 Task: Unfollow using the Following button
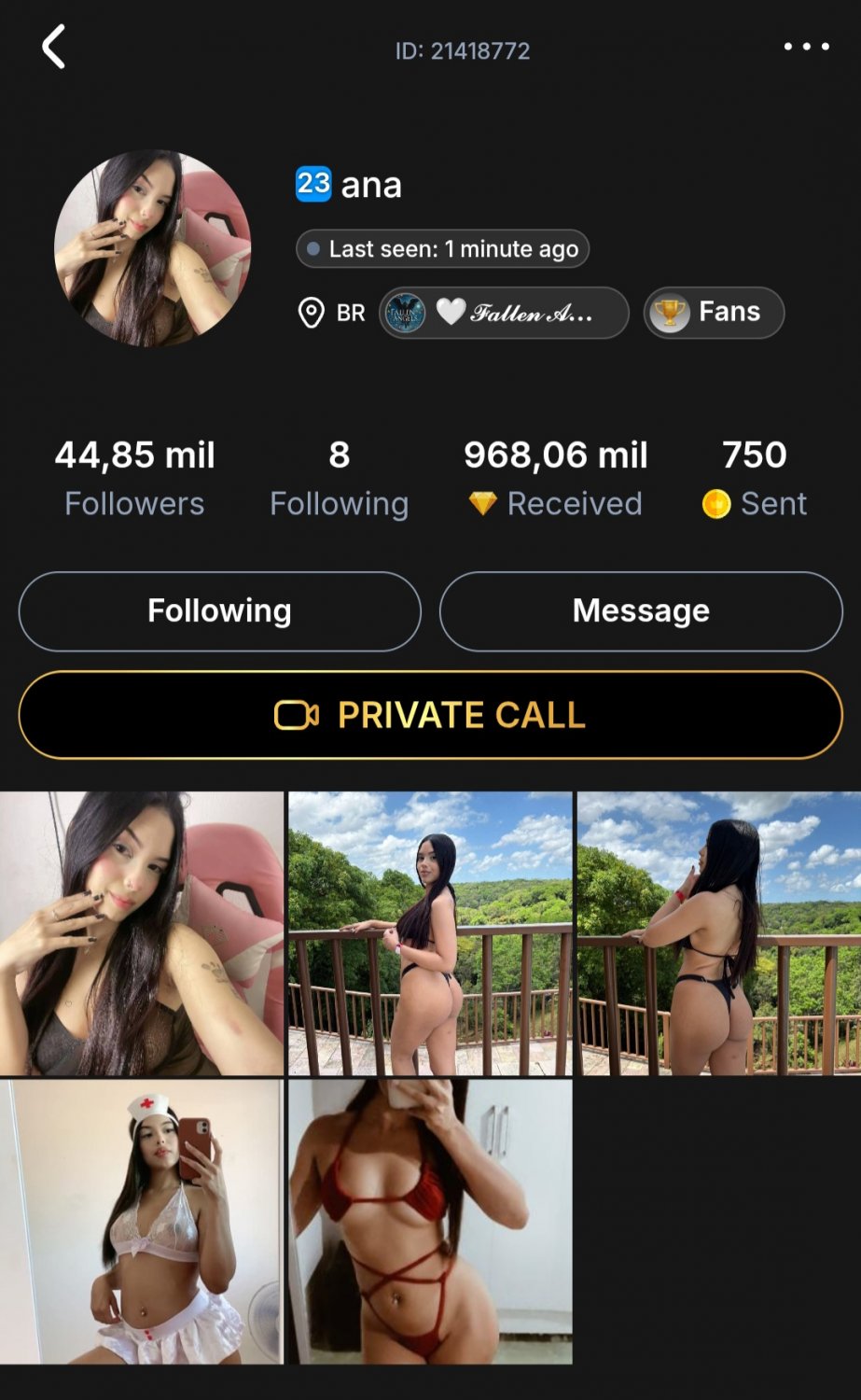point(219,611)
